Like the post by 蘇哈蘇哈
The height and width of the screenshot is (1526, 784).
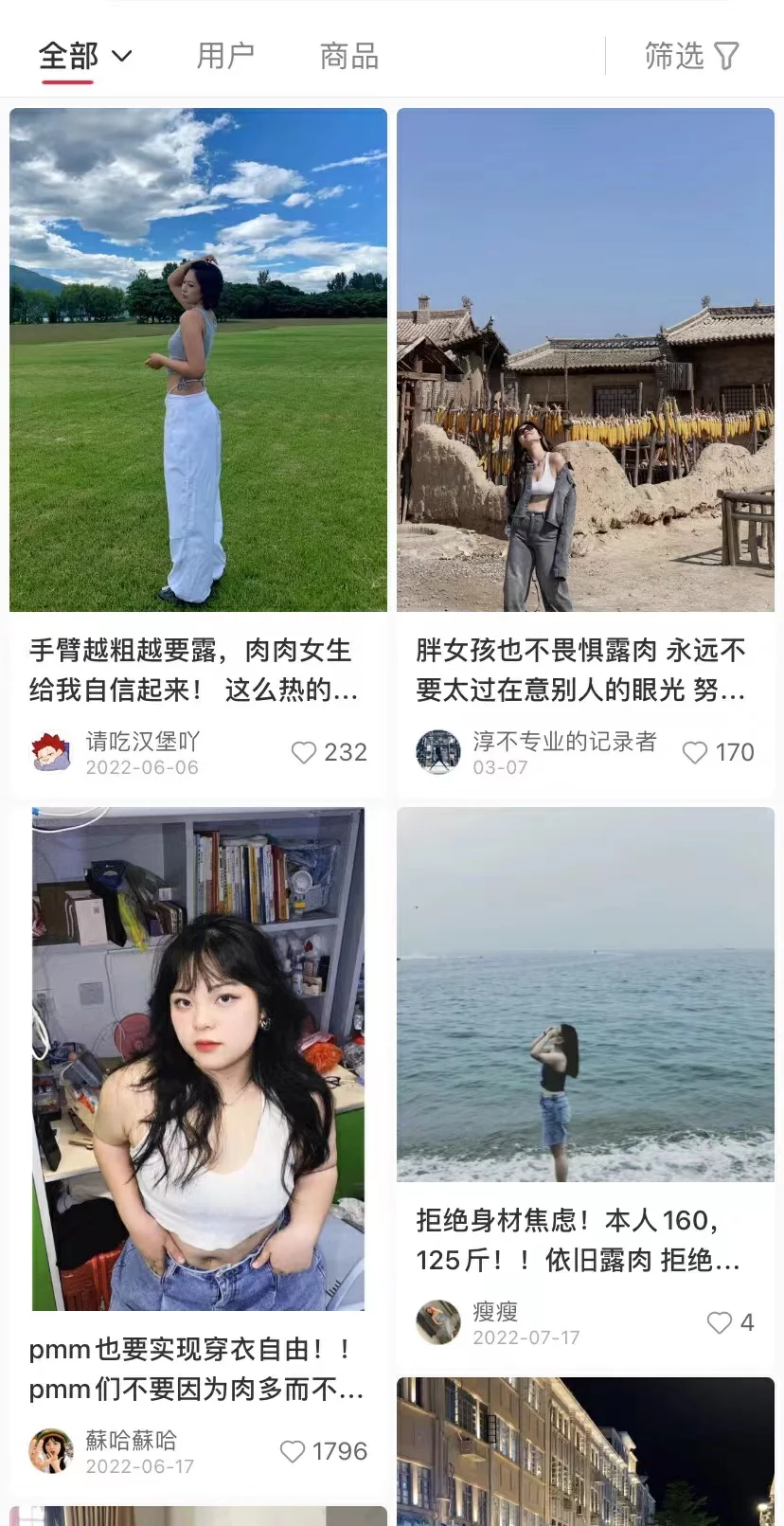tap(293, 1452)
